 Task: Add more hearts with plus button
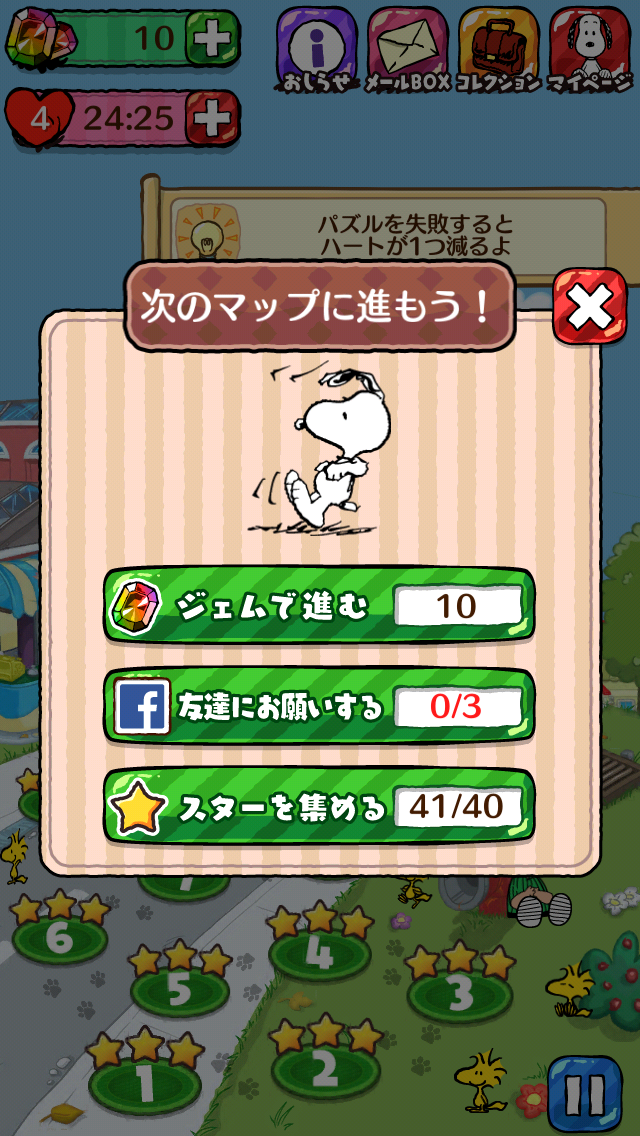tap(211, 119)
